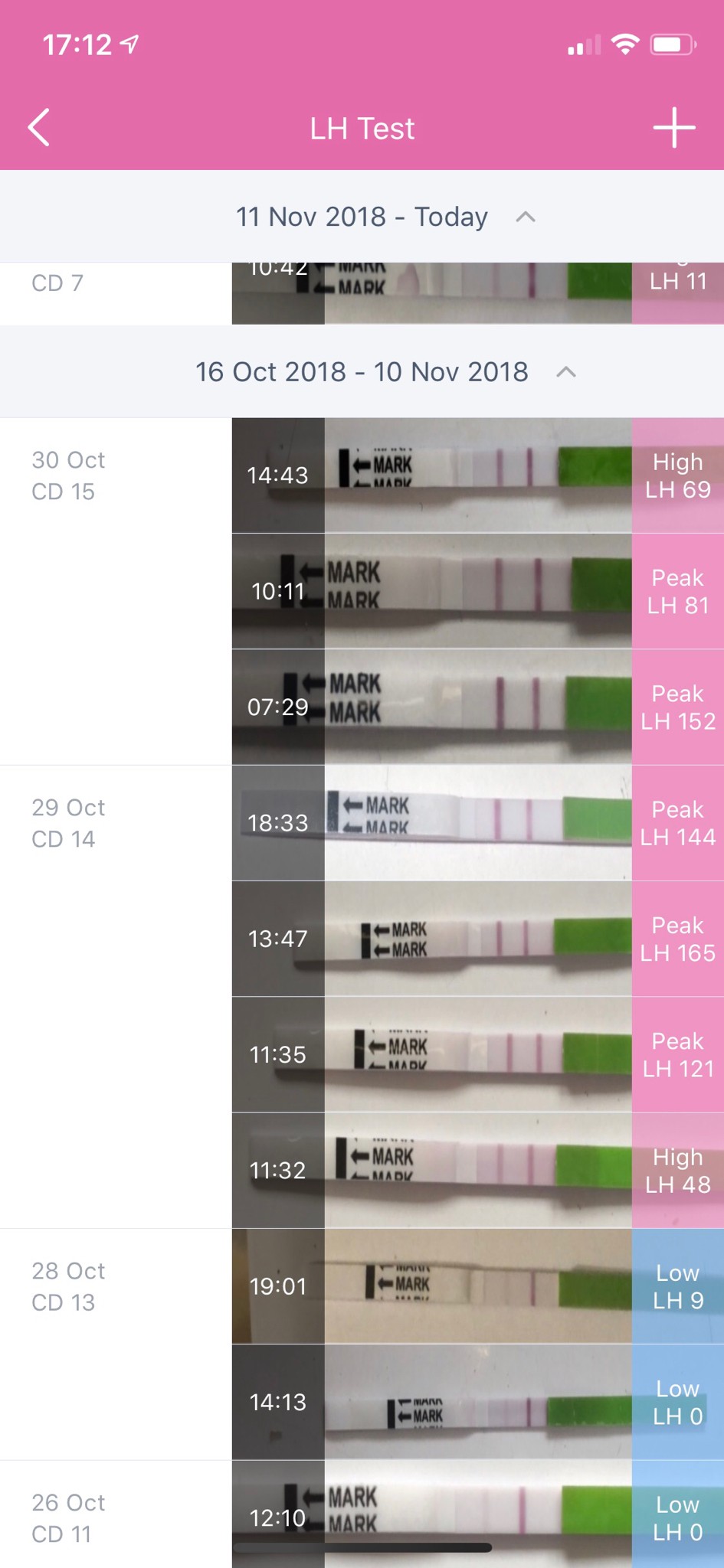This screenshot has height=1568, width=724.
Task: Open the 12:10 test from 26 Oct
Action: tap(478, 1514)
